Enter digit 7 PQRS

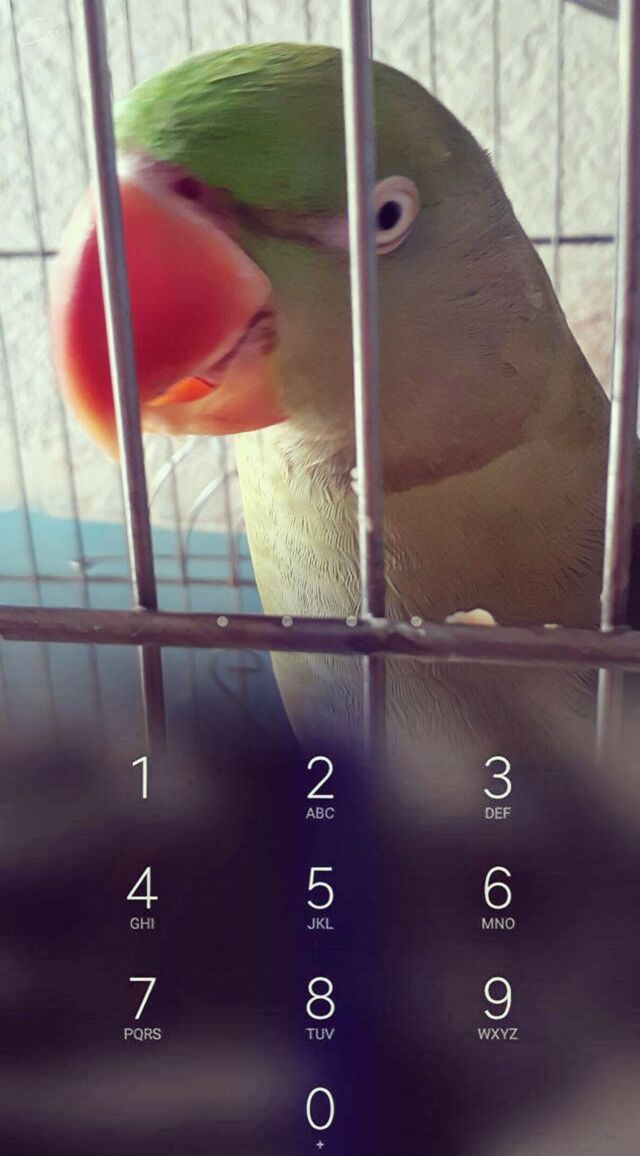pos(142,1008)
